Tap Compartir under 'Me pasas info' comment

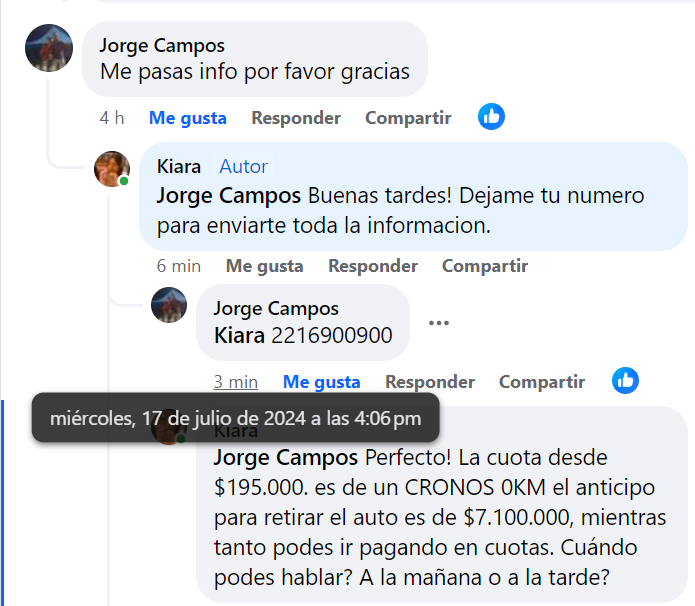tap(407, 118)
